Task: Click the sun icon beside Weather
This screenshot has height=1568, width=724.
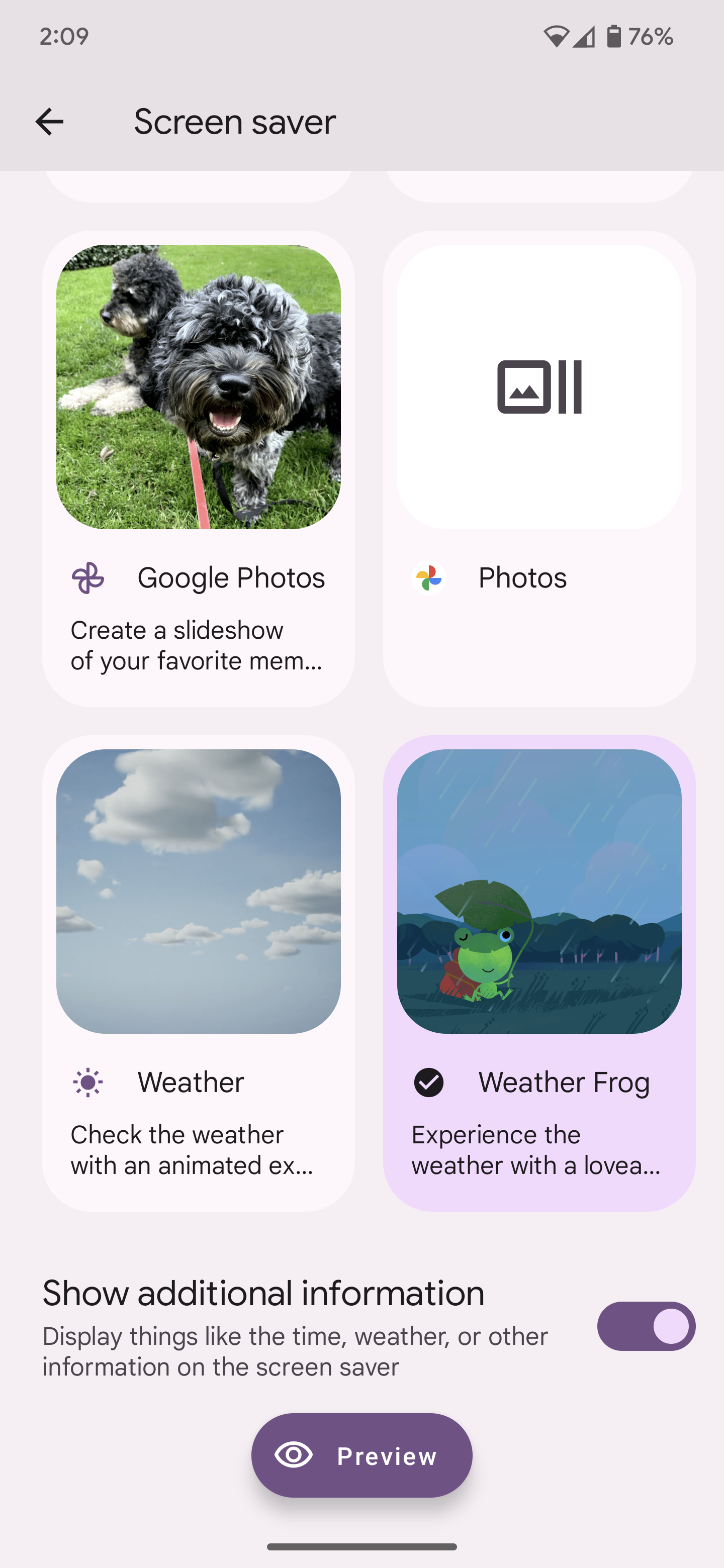Action: tap(87, 1082)
